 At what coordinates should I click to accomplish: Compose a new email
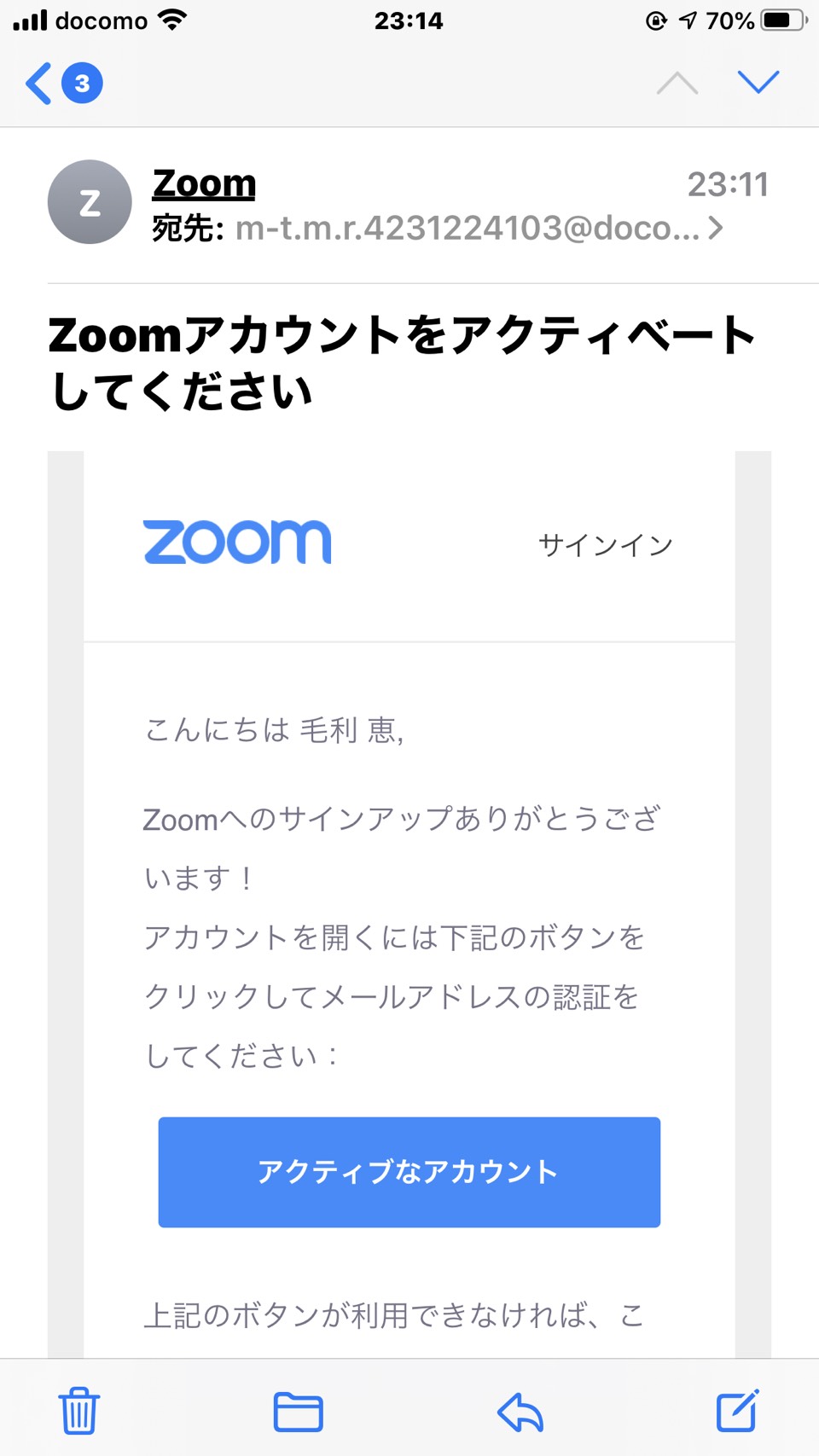(x=738, y=1410)
